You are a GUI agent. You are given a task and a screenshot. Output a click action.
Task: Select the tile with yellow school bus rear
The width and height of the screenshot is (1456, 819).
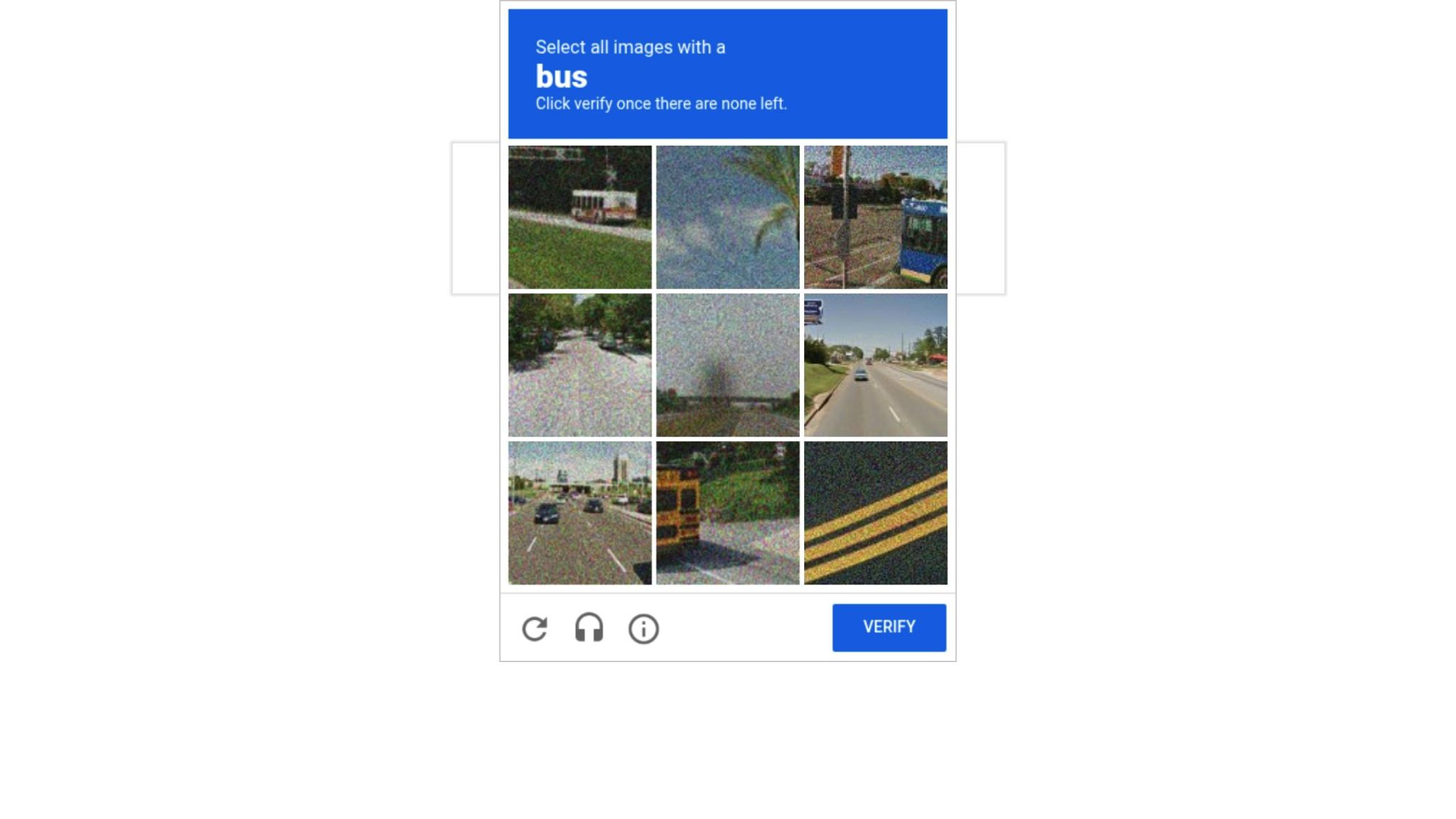pyautogui.click(x=727, y=513)
